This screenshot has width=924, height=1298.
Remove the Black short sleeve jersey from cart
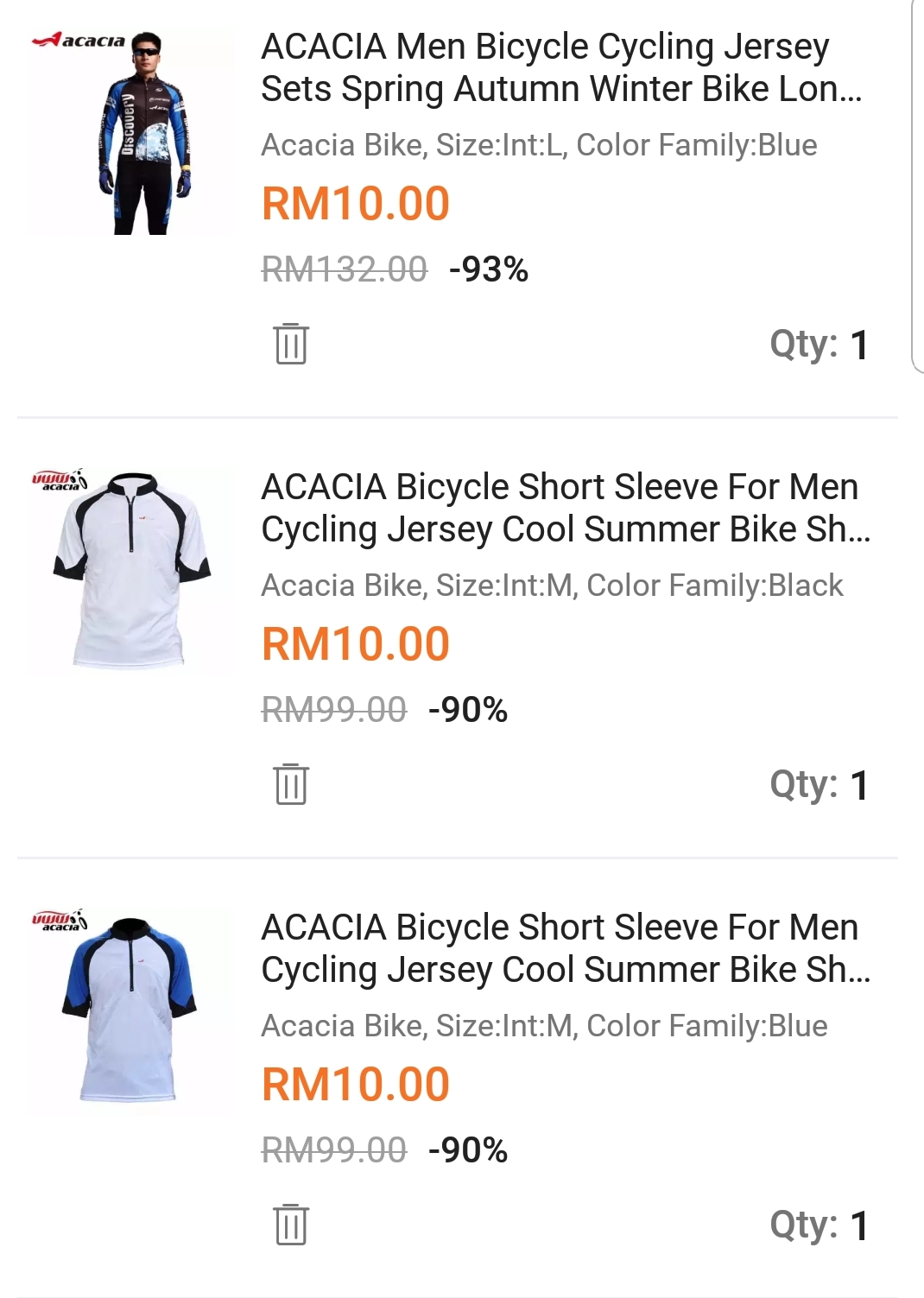pyautogui.click(x=291, y=784)
